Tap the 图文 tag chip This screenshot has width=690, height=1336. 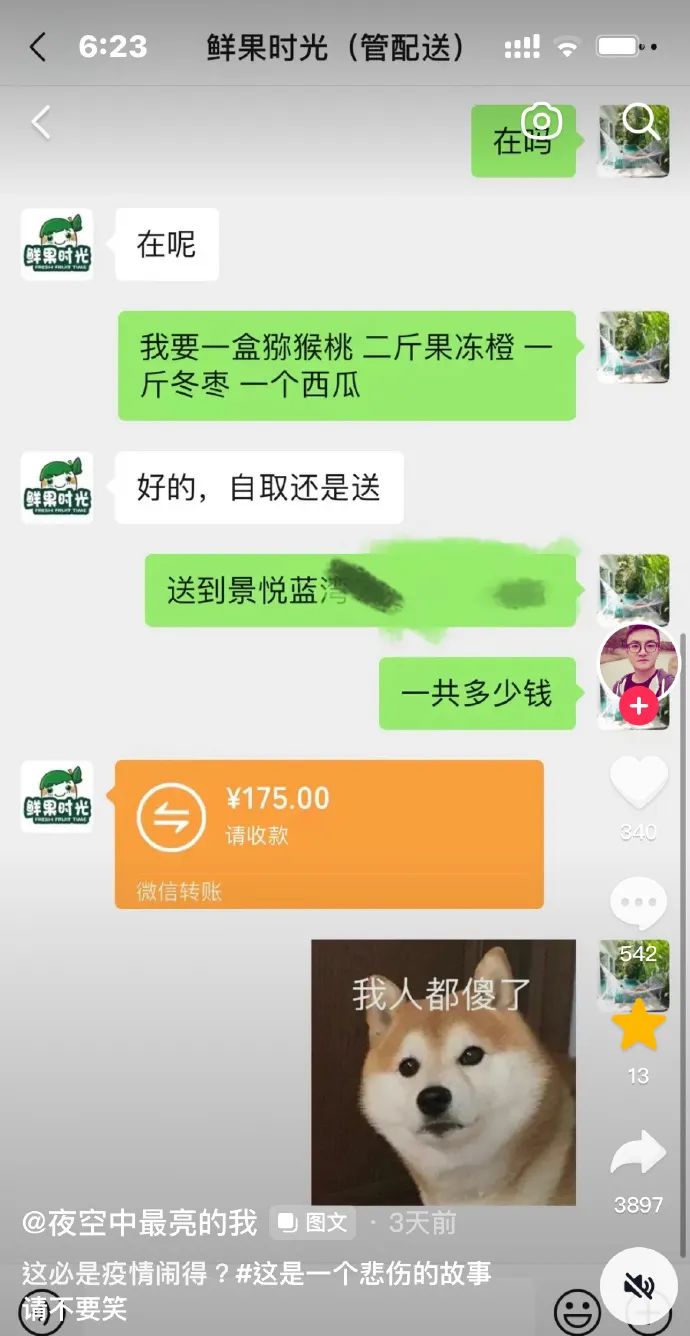[313, 1222]
